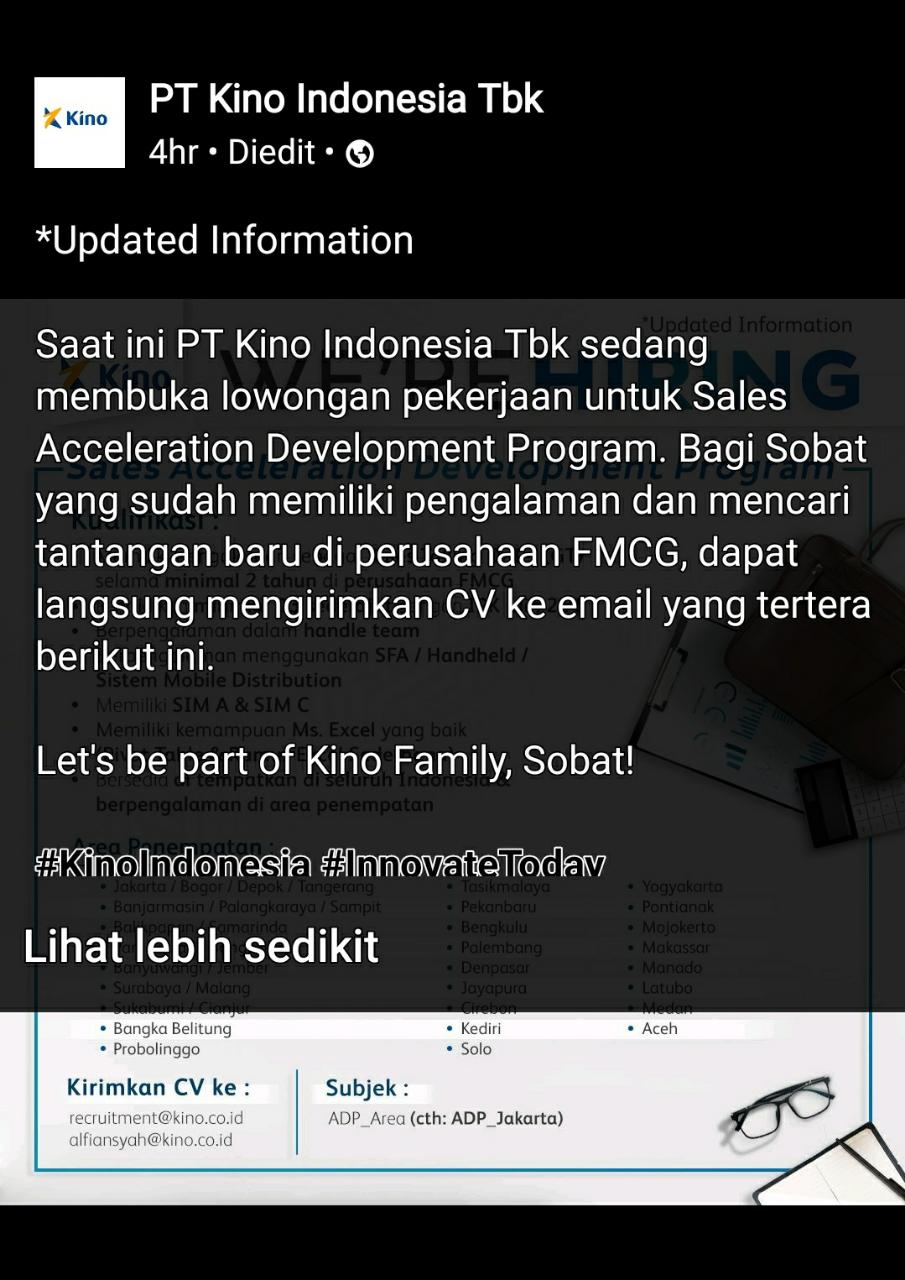Open PT Kino Indonesia Tbk page name
This screenshot has height=1280, width=905.
pyautogui.click(x=346, y=99)
